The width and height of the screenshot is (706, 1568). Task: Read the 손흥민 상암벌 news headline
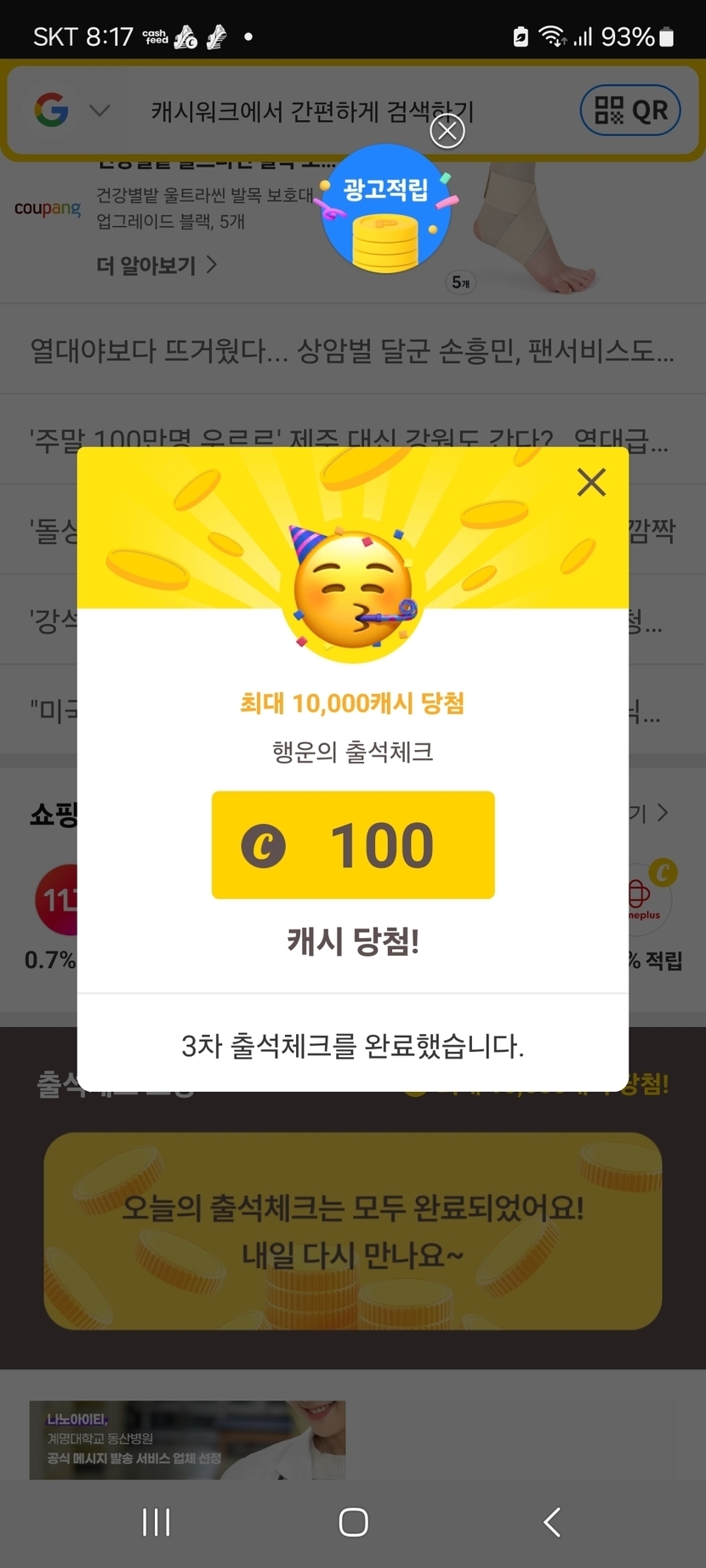[x=352, y=349]
